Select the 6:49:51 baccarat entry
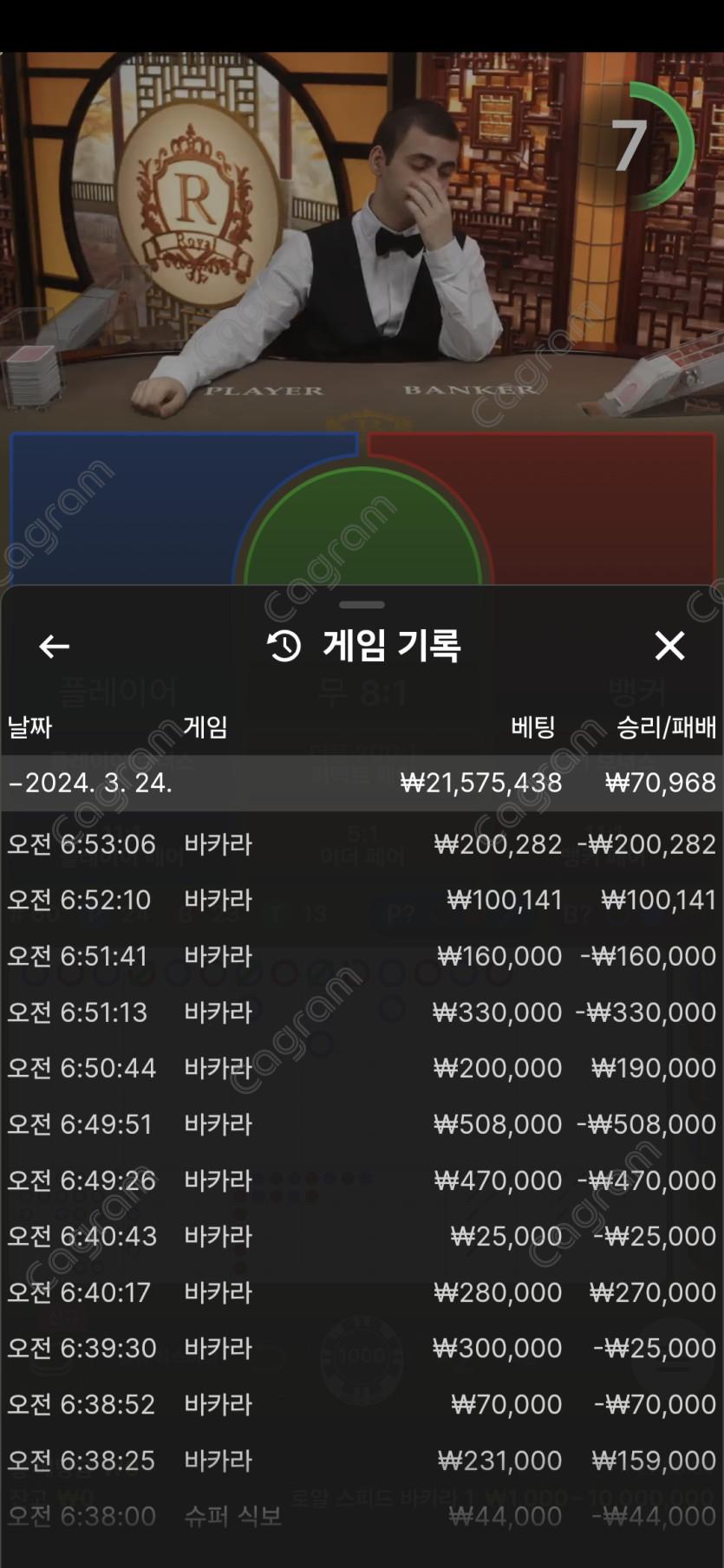This screenshot has height=1568, width=724. click(362, 1124)
